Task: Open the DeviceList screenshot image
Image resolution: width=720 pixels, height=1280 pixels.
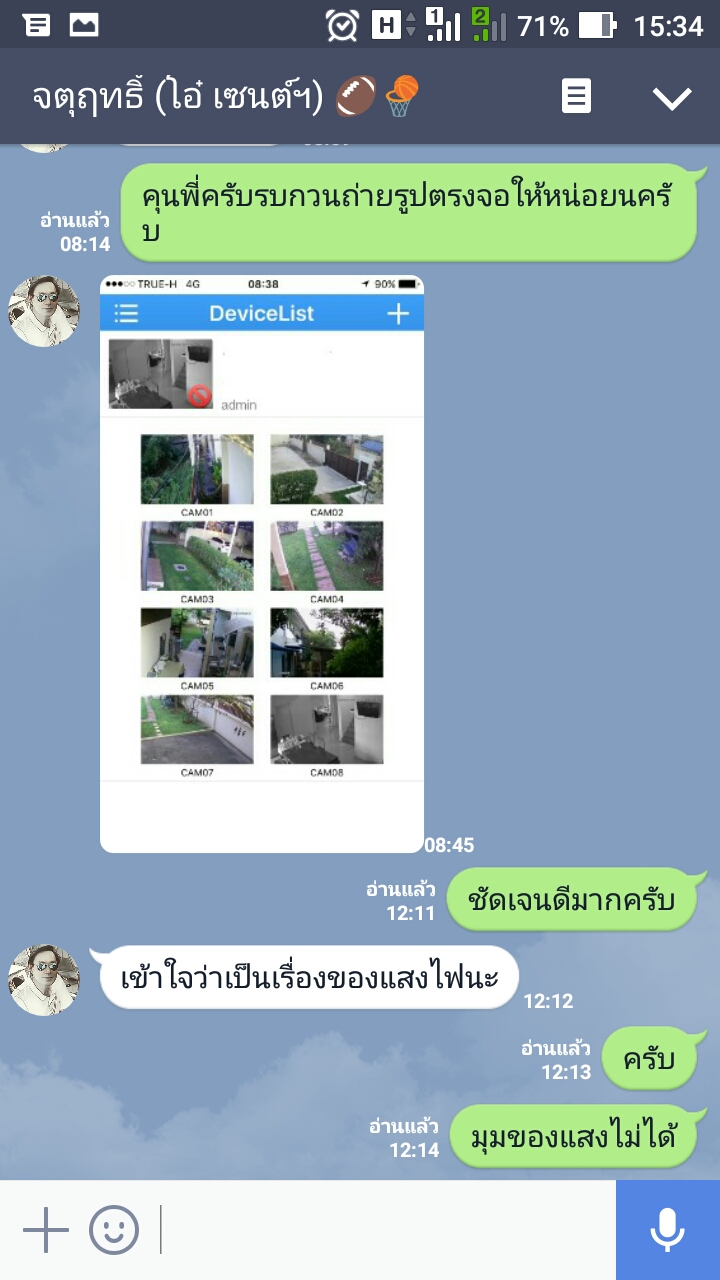Action: point(262,563)
